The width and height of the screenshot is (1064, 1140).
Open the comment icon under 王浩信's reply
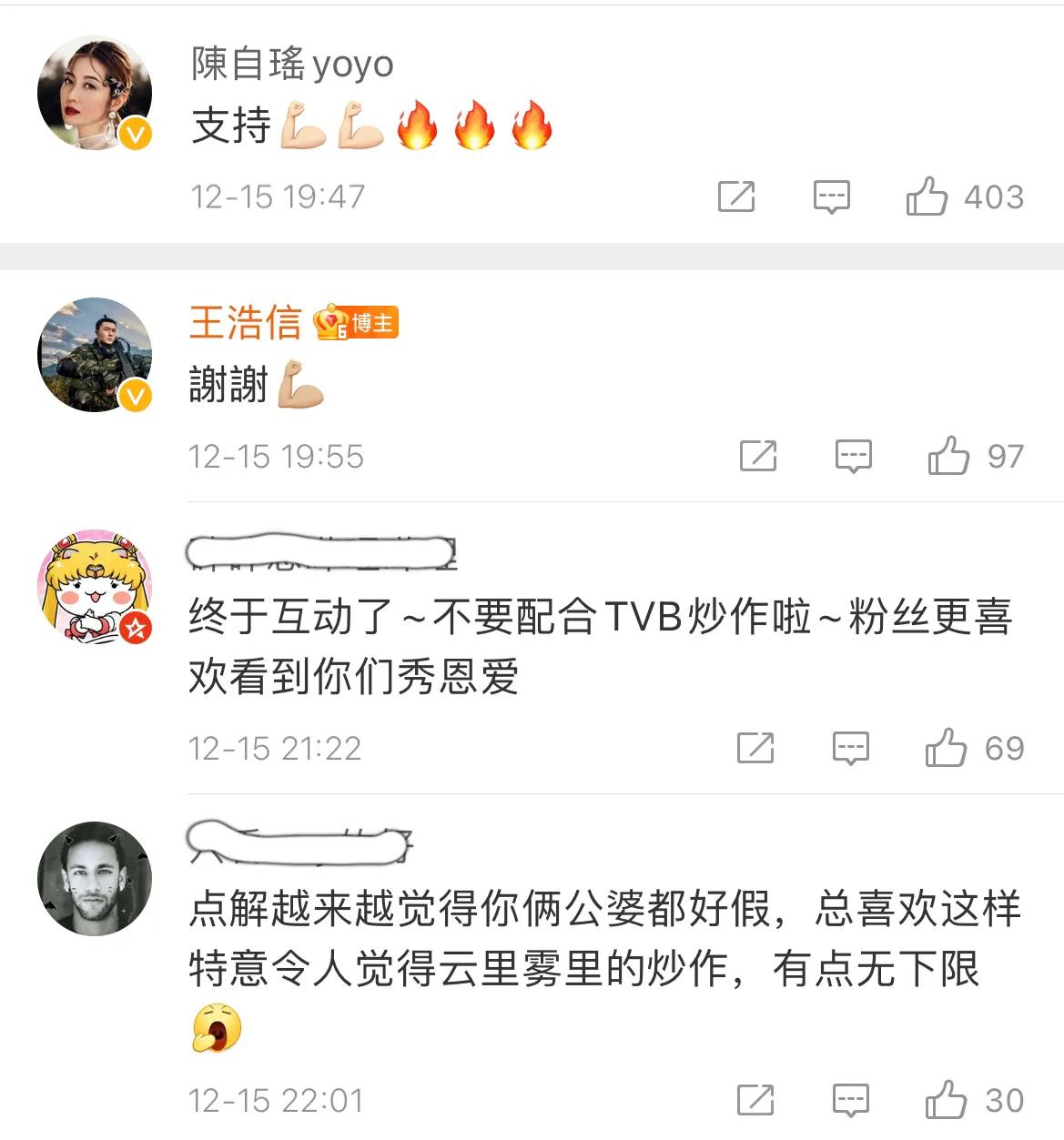coord(852,457)
